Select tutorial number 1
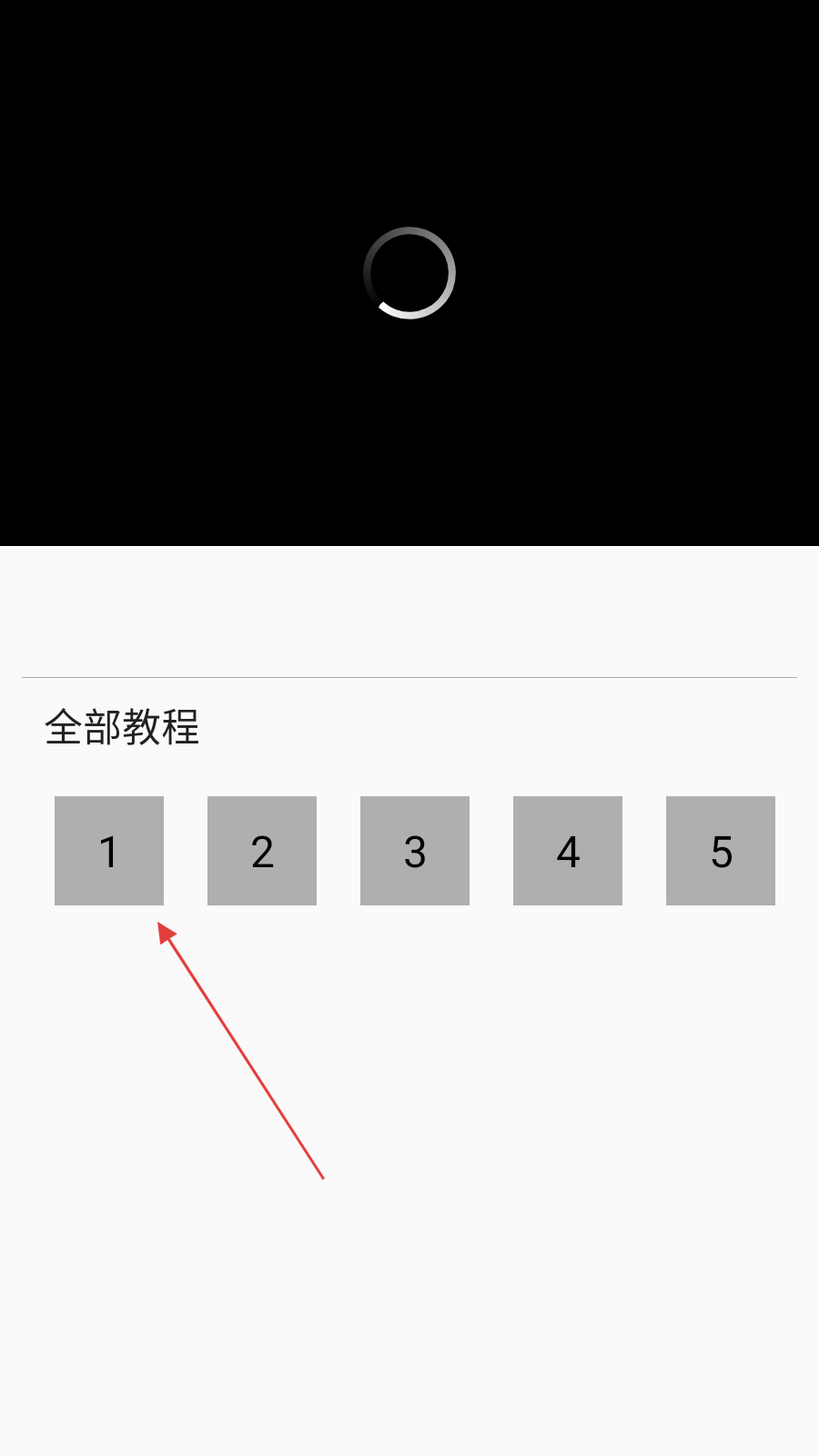Screen dimensions: 819x1456 tap(109, 851)
